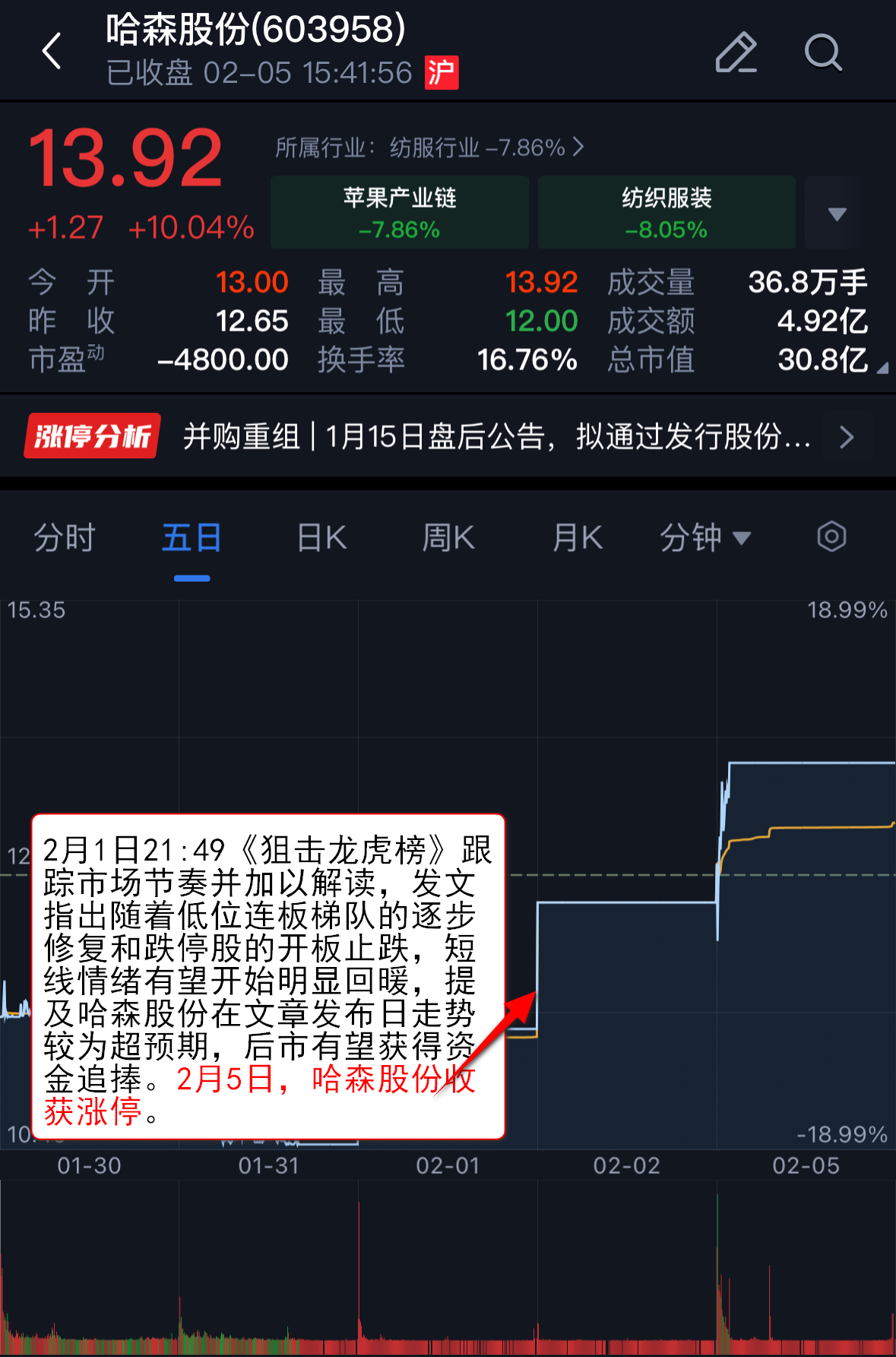This screenshot has height=1357, width=896.
Task: Go back from the 哈森股份 stock page
Action: point(52,52)
